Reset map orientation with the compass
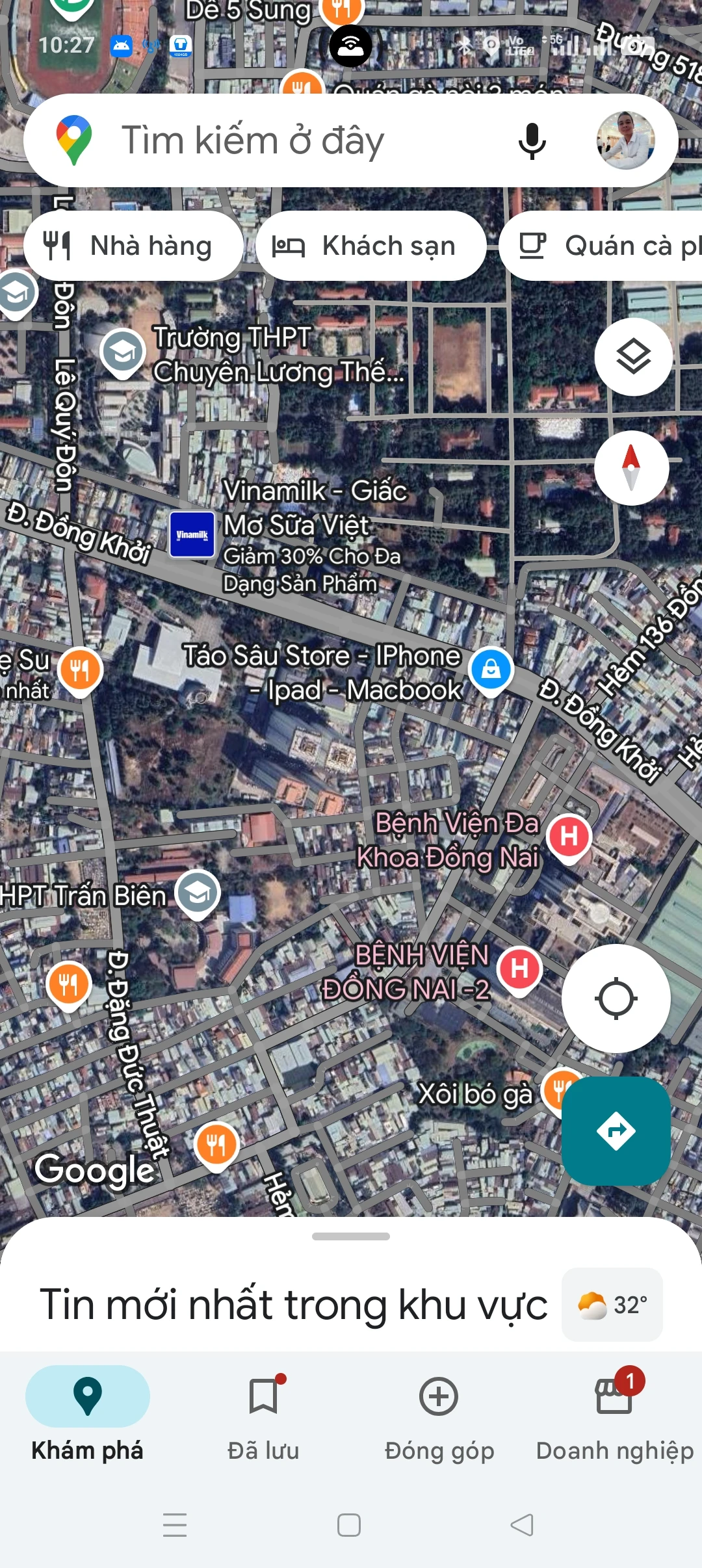This screenshot has height=1568, width=702. pos(631,468)
